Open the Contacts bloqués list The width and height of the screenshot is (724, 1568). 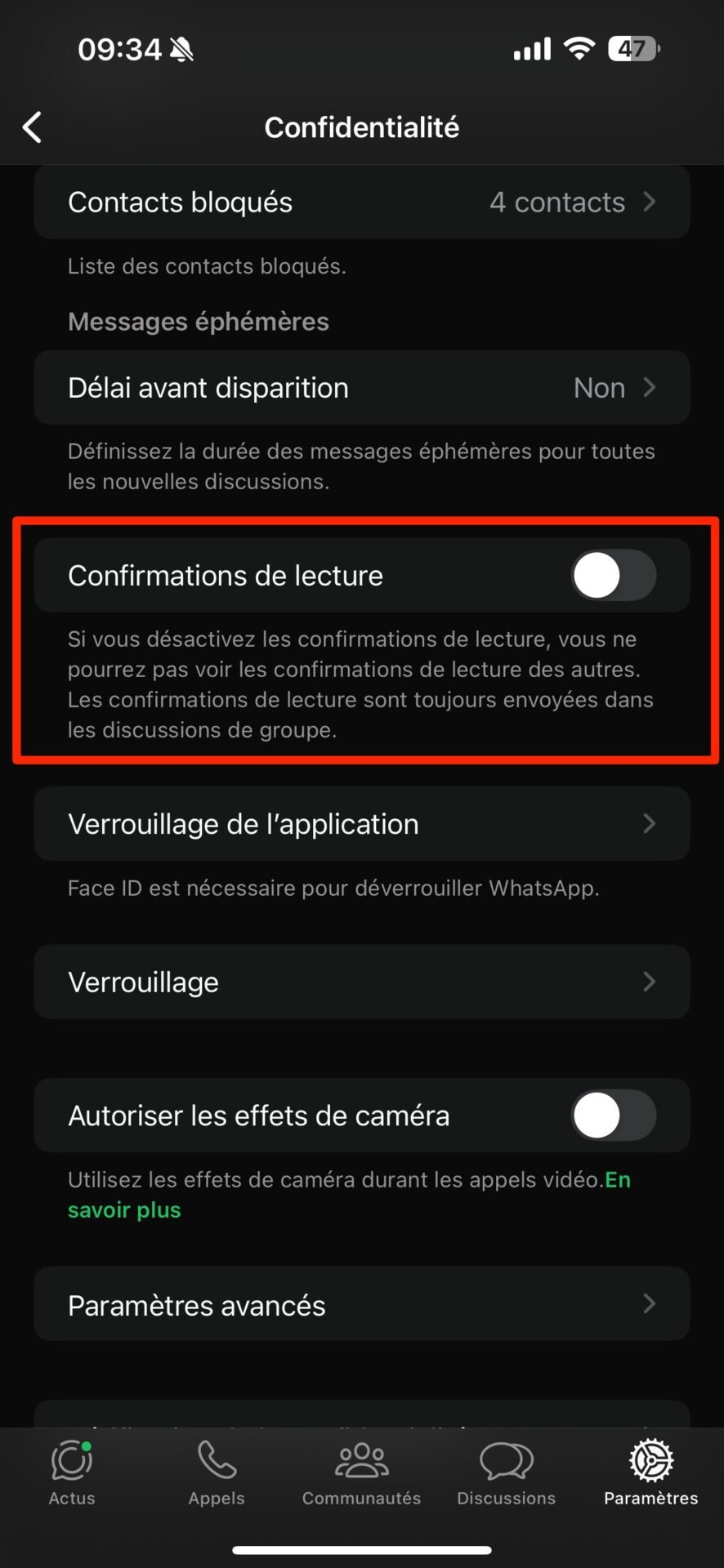tap(362, 203)
